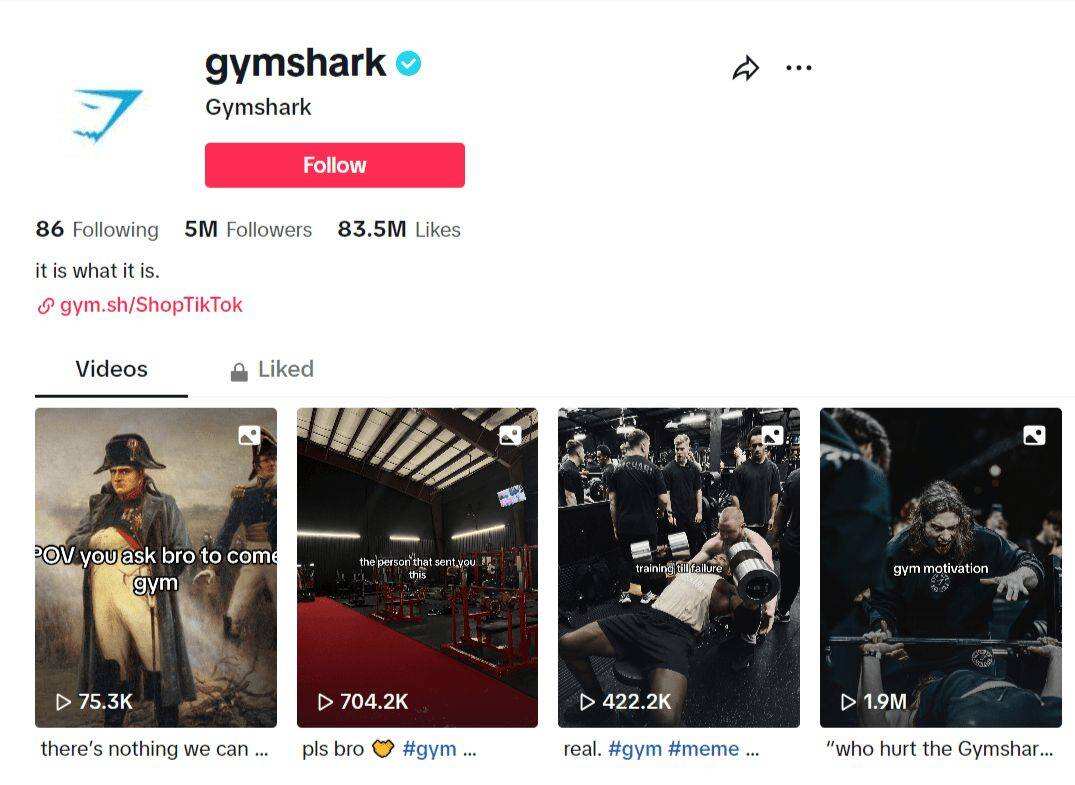The width and height of the screenshot is (1075, 785).
Task: Open the Napoleon video with 75.3K views
Action: click(x=156, y=567)
